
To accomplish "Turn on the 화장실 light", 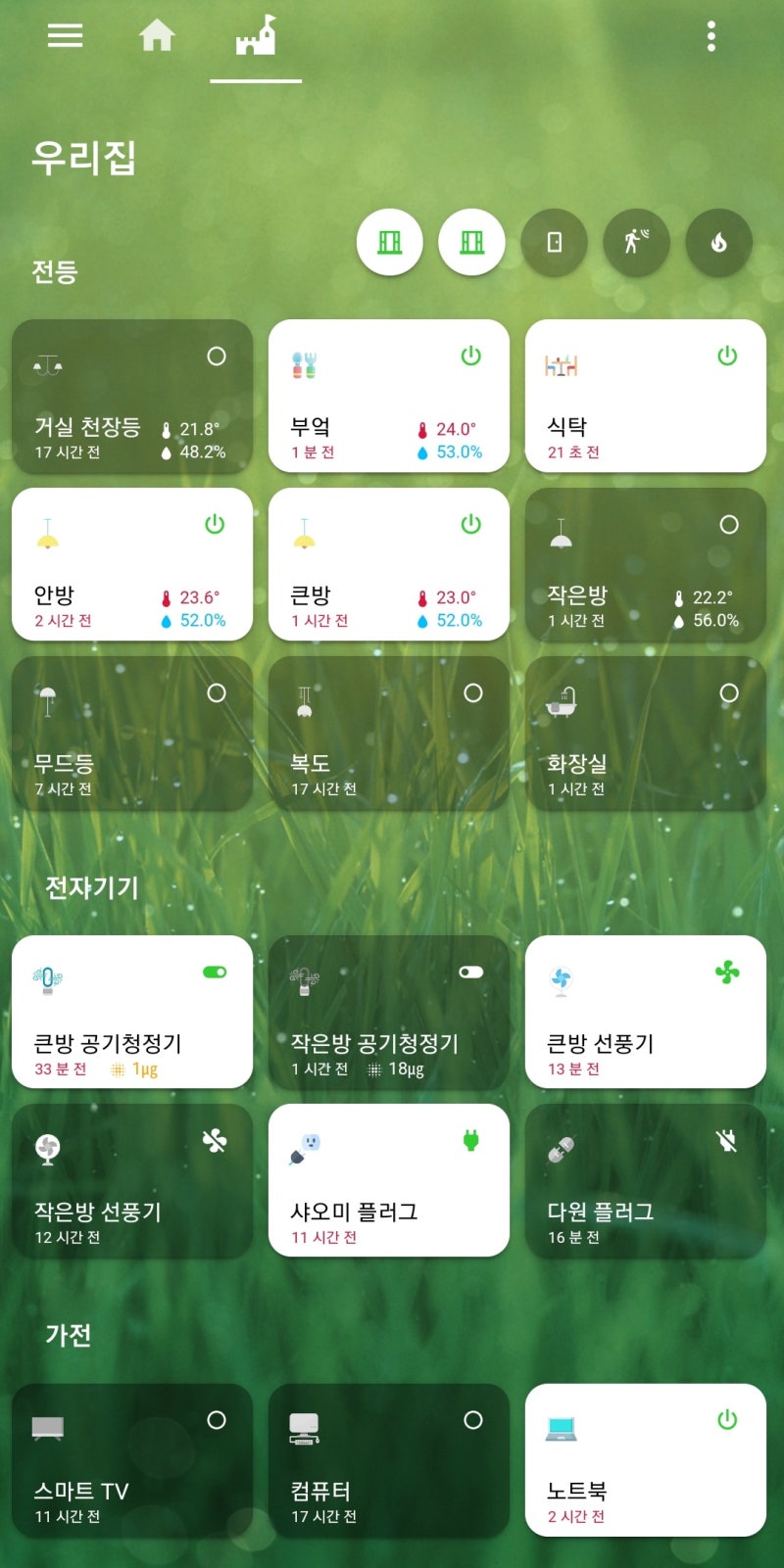I will (729, 693).
